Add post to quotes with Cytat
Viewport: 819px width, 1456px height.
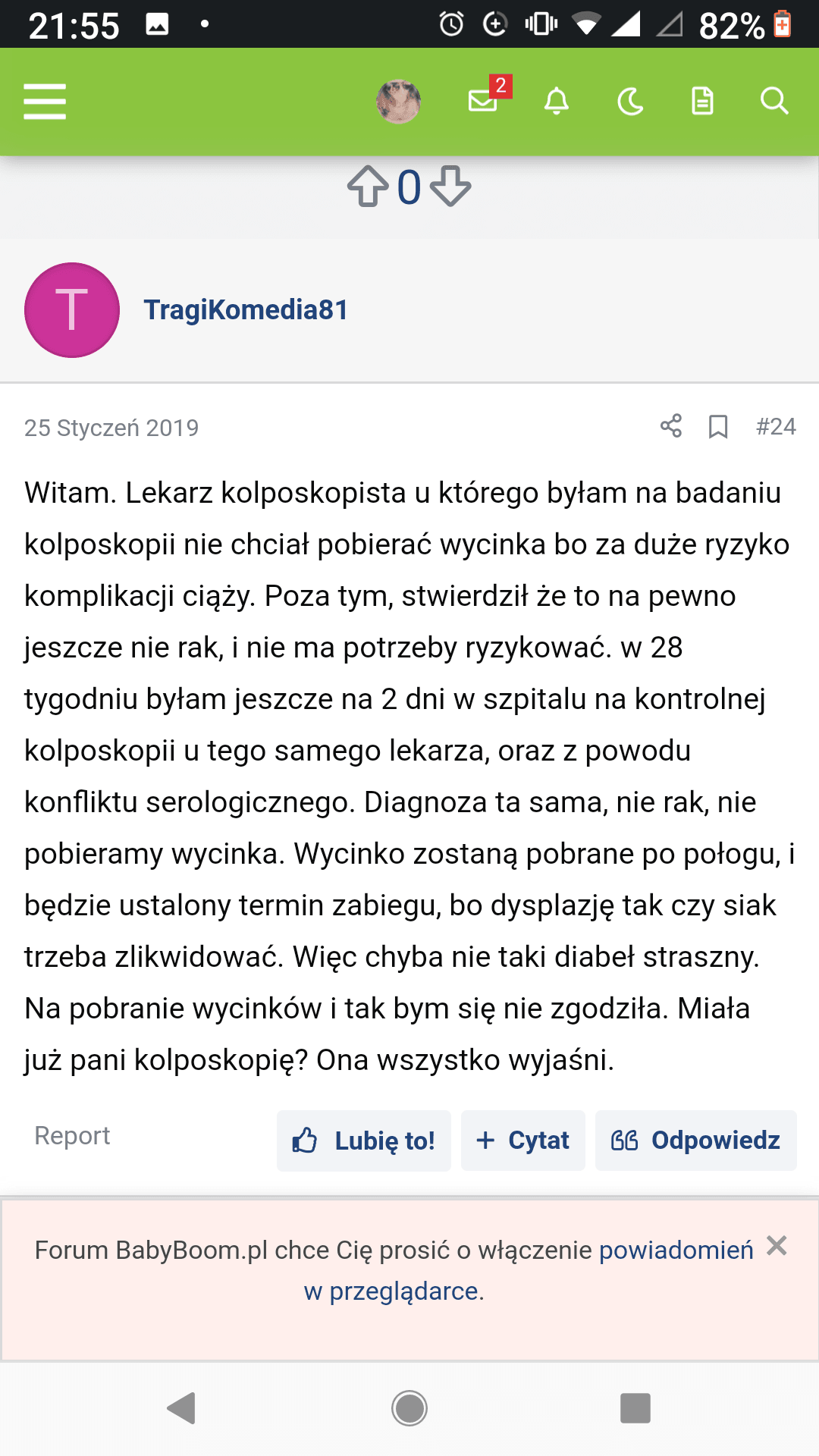pos(523,1141)
